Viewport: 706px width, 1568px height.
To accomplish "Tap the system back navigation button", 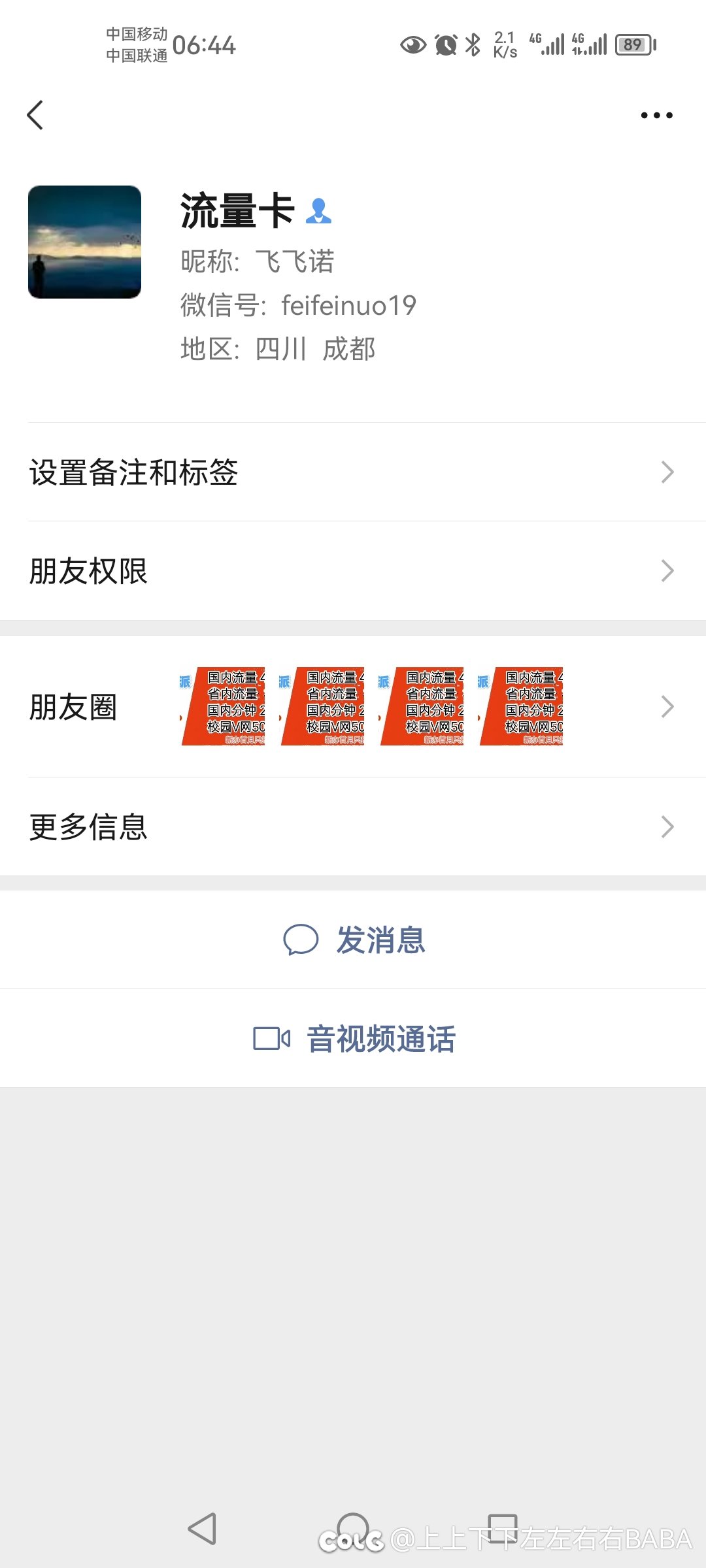I will point(202,1529).
